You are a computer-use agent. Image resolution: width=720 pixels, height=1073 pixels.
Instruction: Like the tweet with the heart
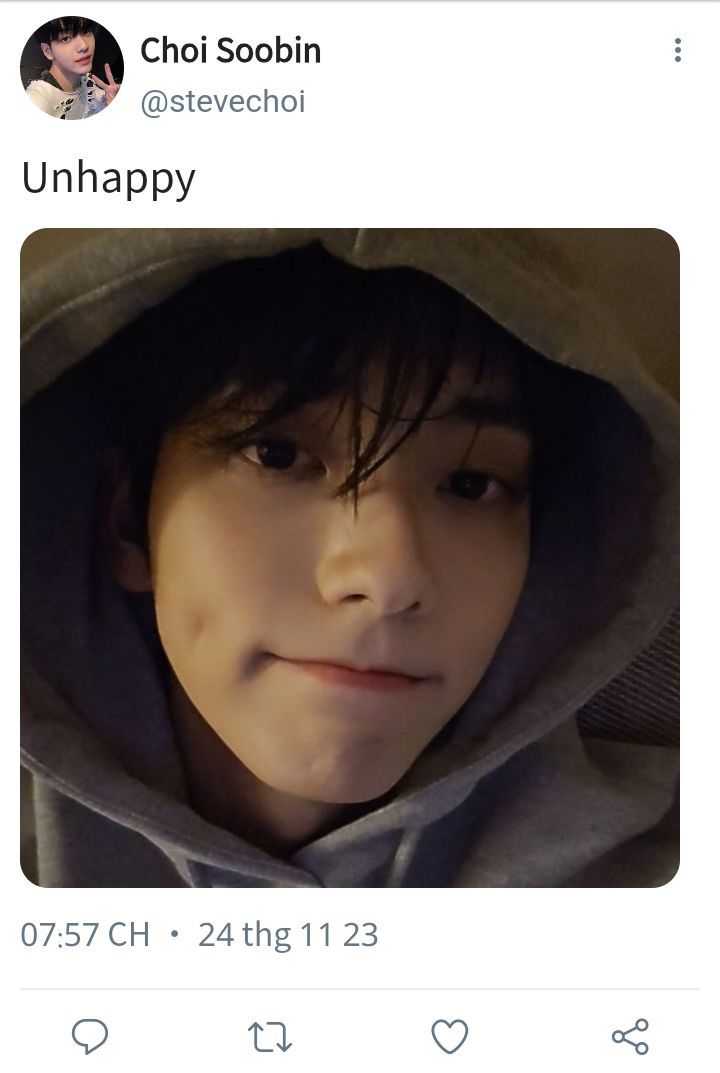pyautogui.click(x=450, y=1037)
